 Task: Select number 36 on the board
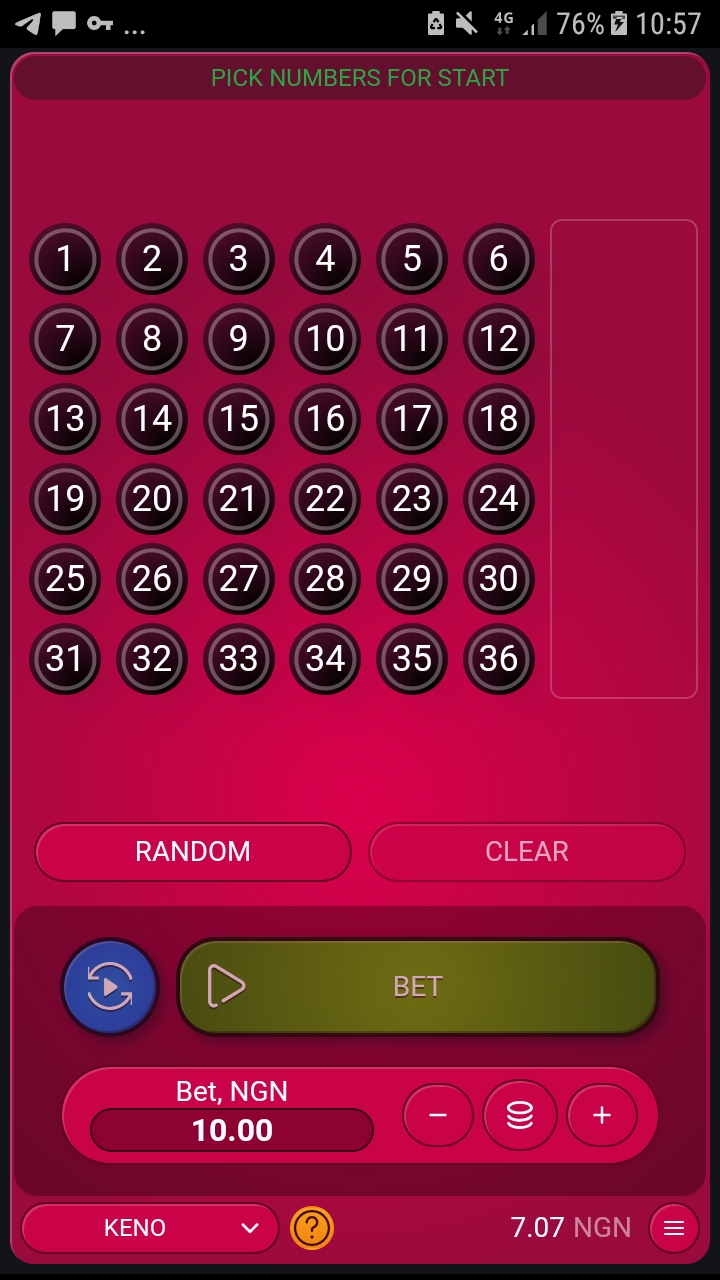(x=499, y=659)
